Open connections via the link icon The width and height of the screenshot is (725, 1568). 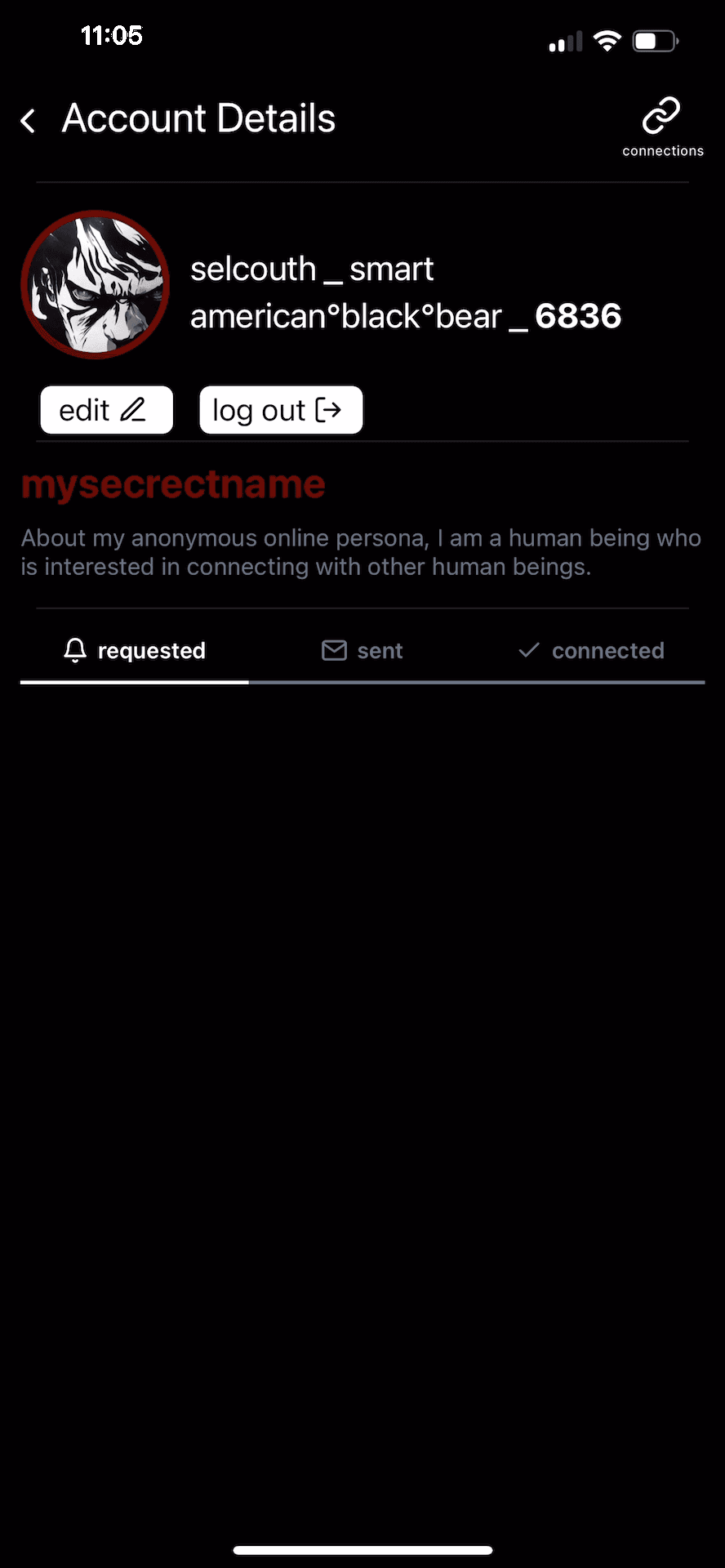click(662, 116)
